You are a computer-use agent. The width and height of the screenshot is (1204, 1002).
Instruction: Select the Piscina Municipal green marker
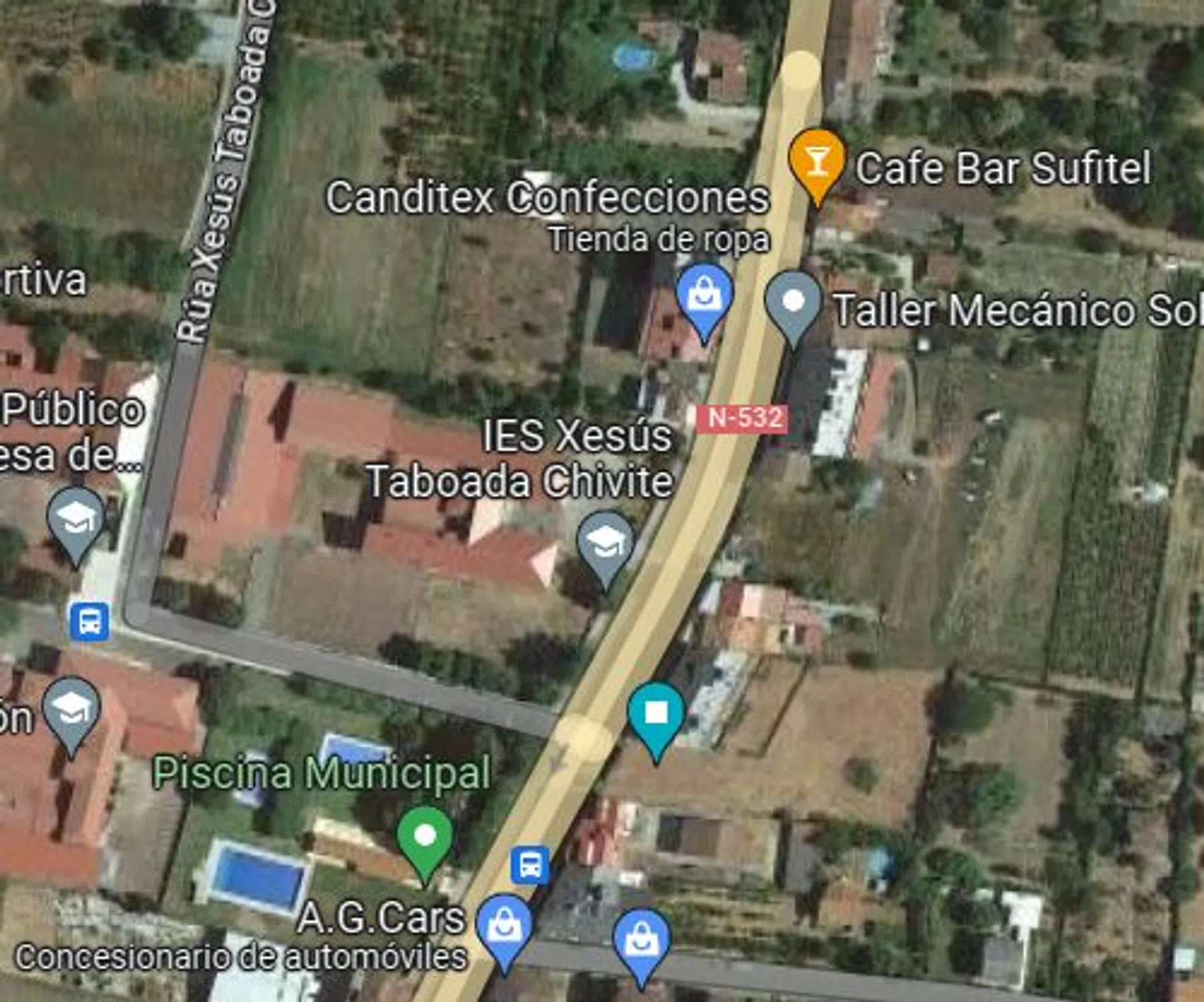[425, 837]
